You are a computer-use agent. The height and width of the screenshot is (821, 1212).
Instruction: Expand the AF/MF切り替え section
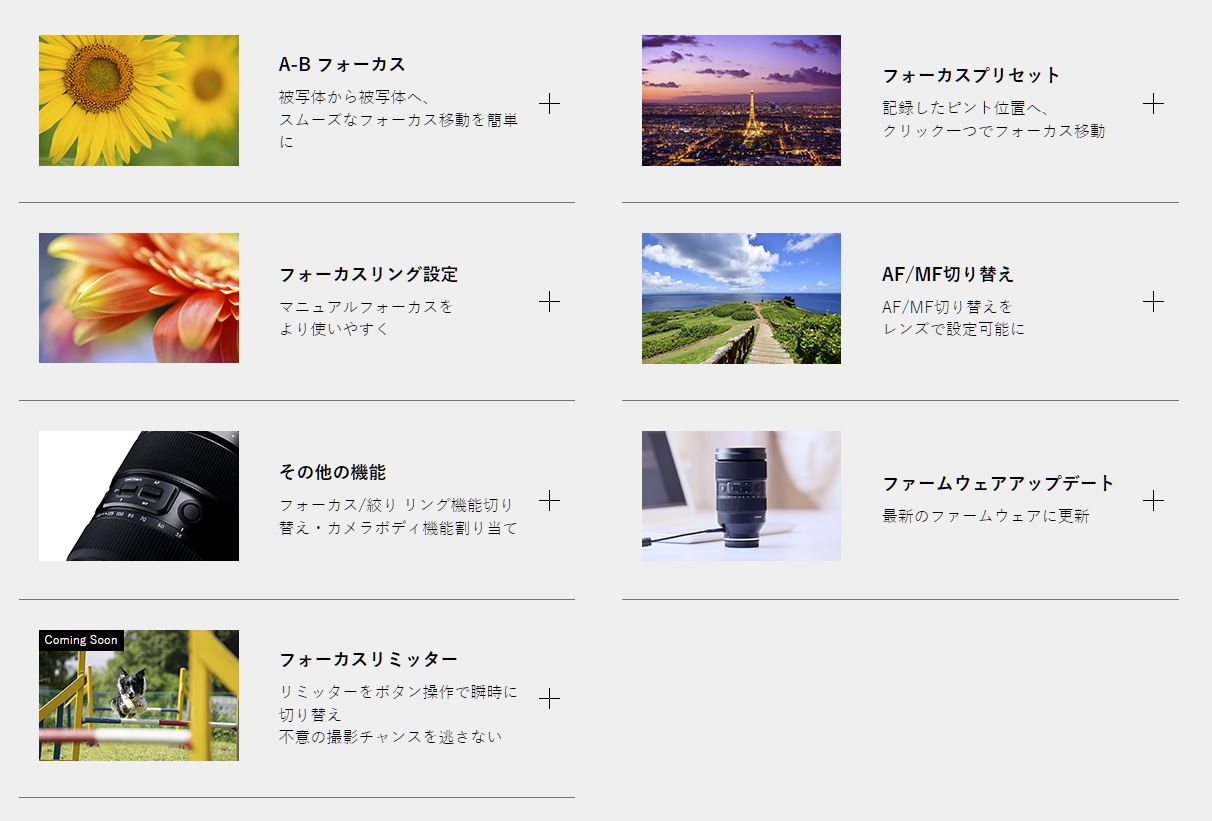pos(1153,301)
